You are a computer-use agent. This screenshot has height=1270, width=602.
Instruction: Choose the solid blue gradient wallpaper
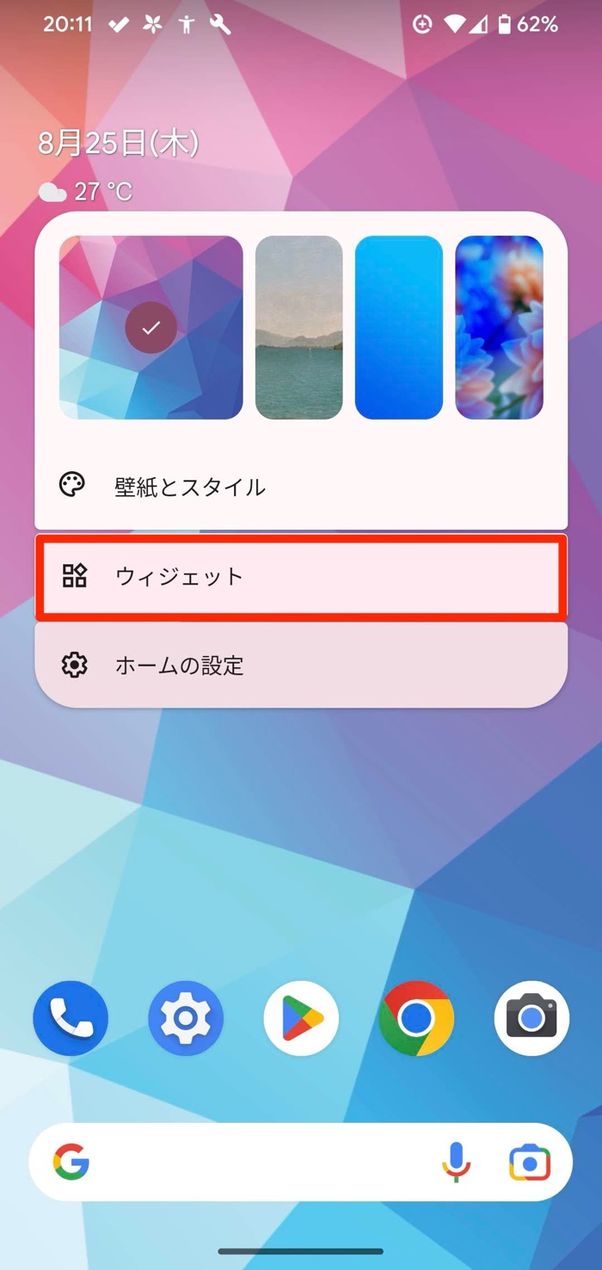tap(398, 327)
